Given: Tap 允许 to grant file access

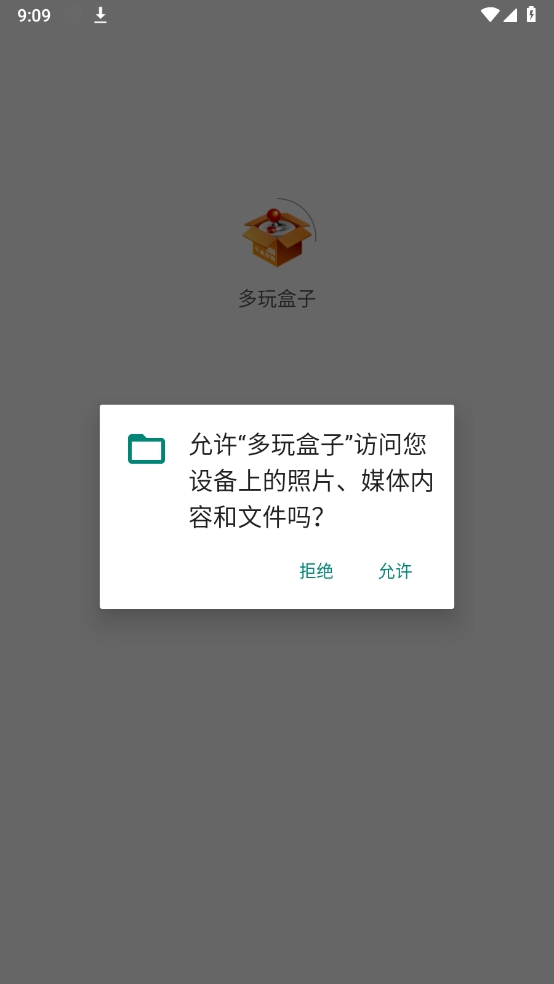Looking at the screenshot, I should tap(395, 571).
